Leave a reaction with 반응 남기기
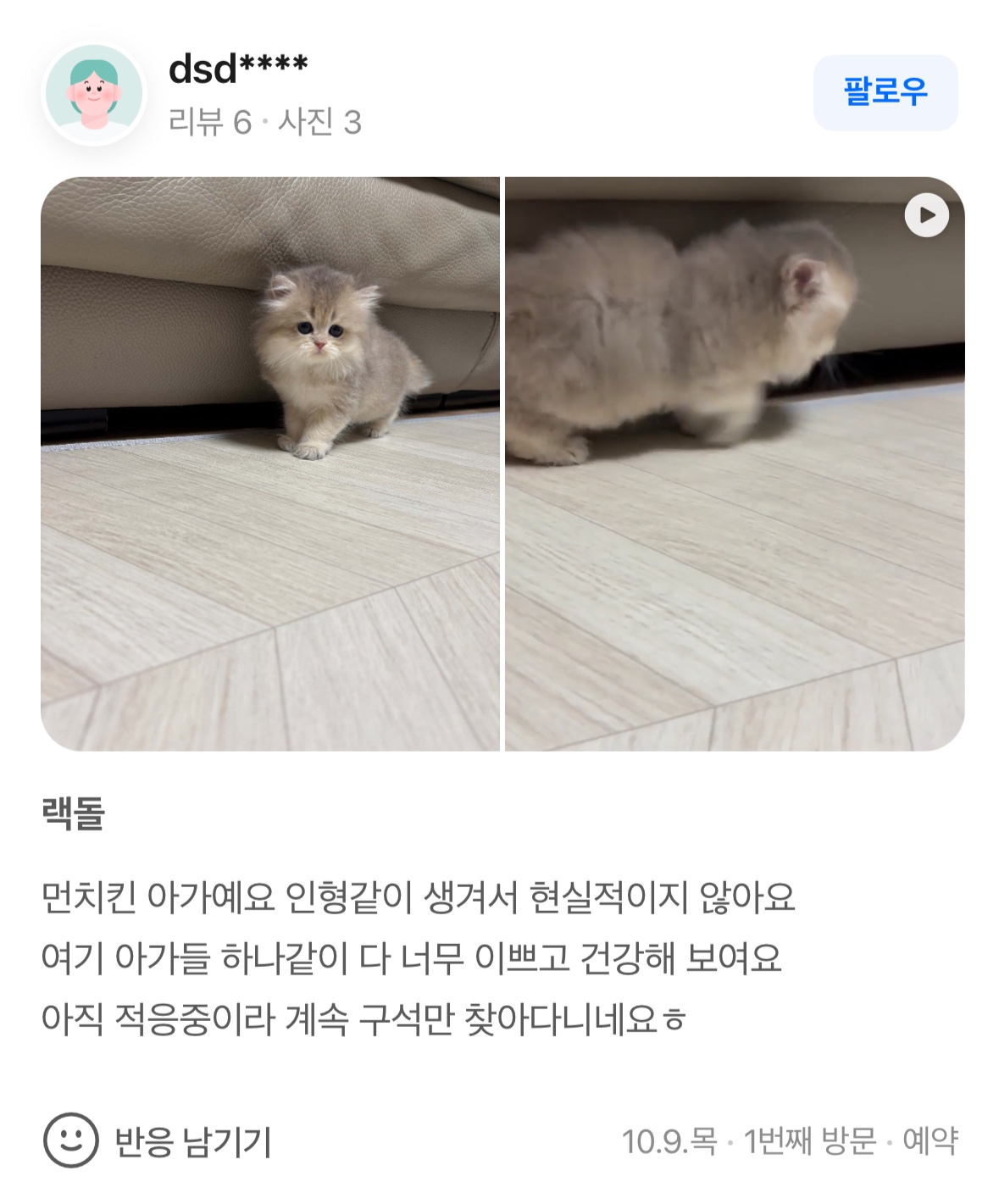999x1204 pixels. pyautogui.click(x=158, y=1140)
